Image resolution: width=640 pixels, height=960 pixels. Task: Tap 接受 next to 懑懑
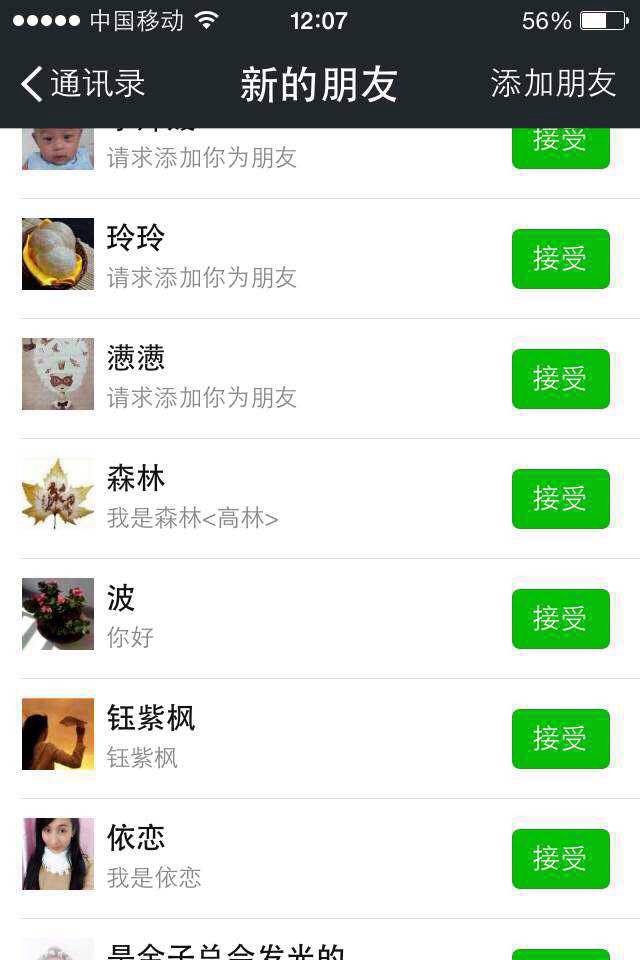tap(560, 379)
